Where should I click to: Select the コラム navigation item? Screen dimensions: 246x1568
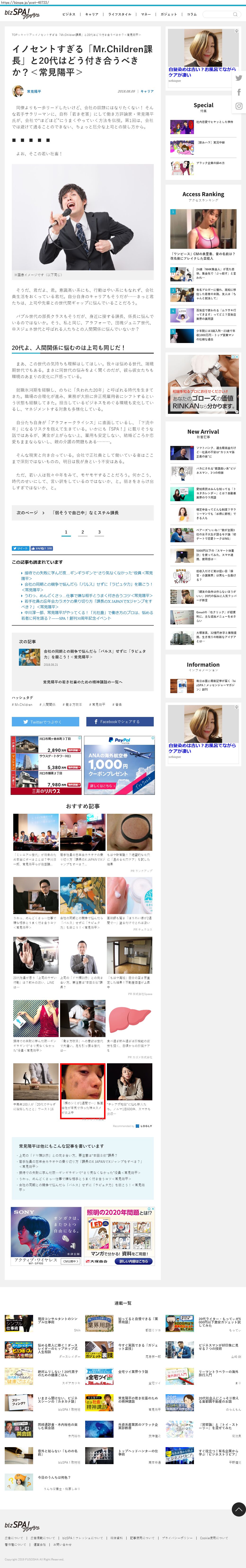click(x=192, y=14)
